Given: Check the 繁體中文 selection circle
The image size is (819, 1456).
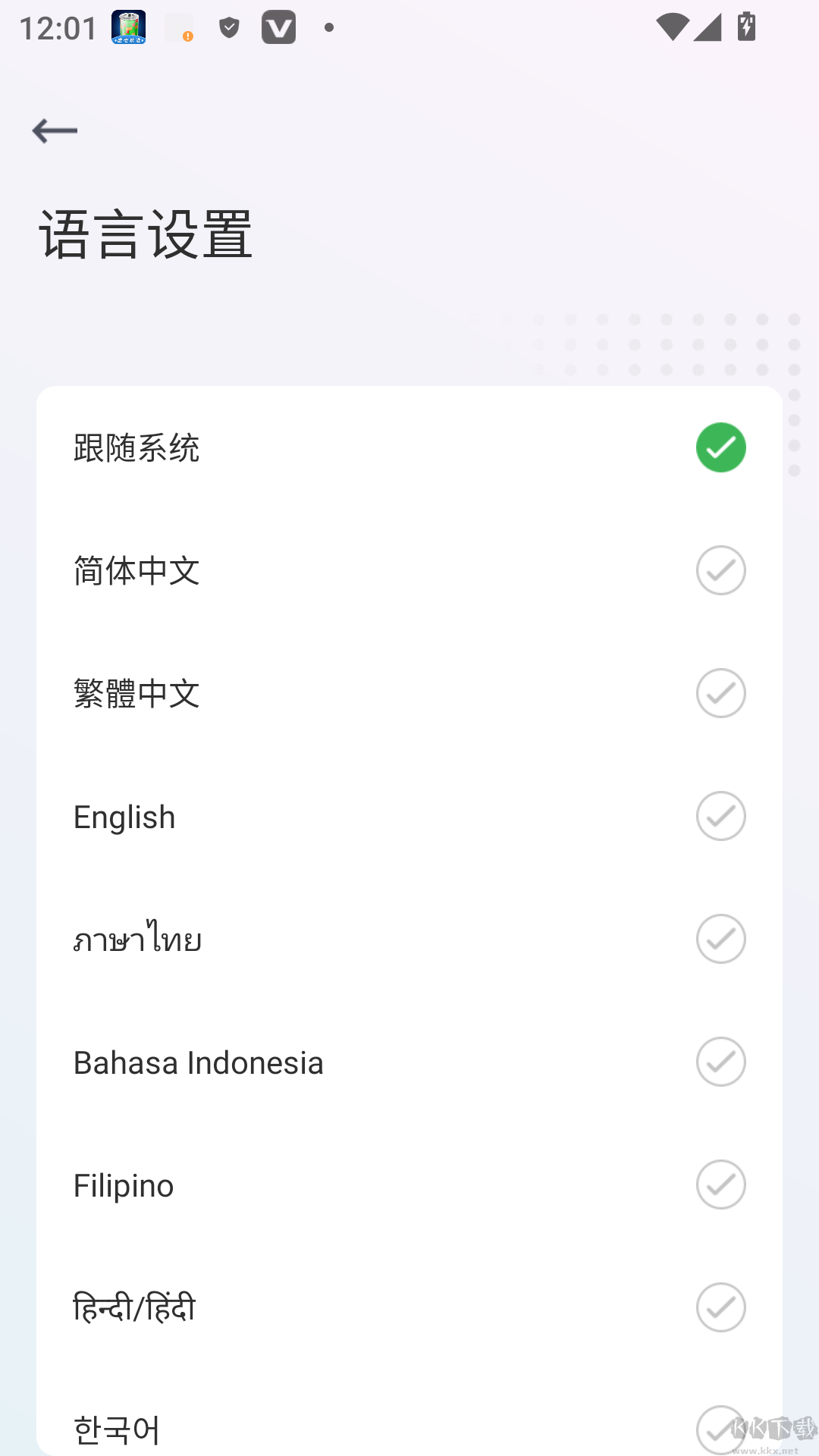Looking at the screenshot, I should pyautogui.click(x=720, y=692).
